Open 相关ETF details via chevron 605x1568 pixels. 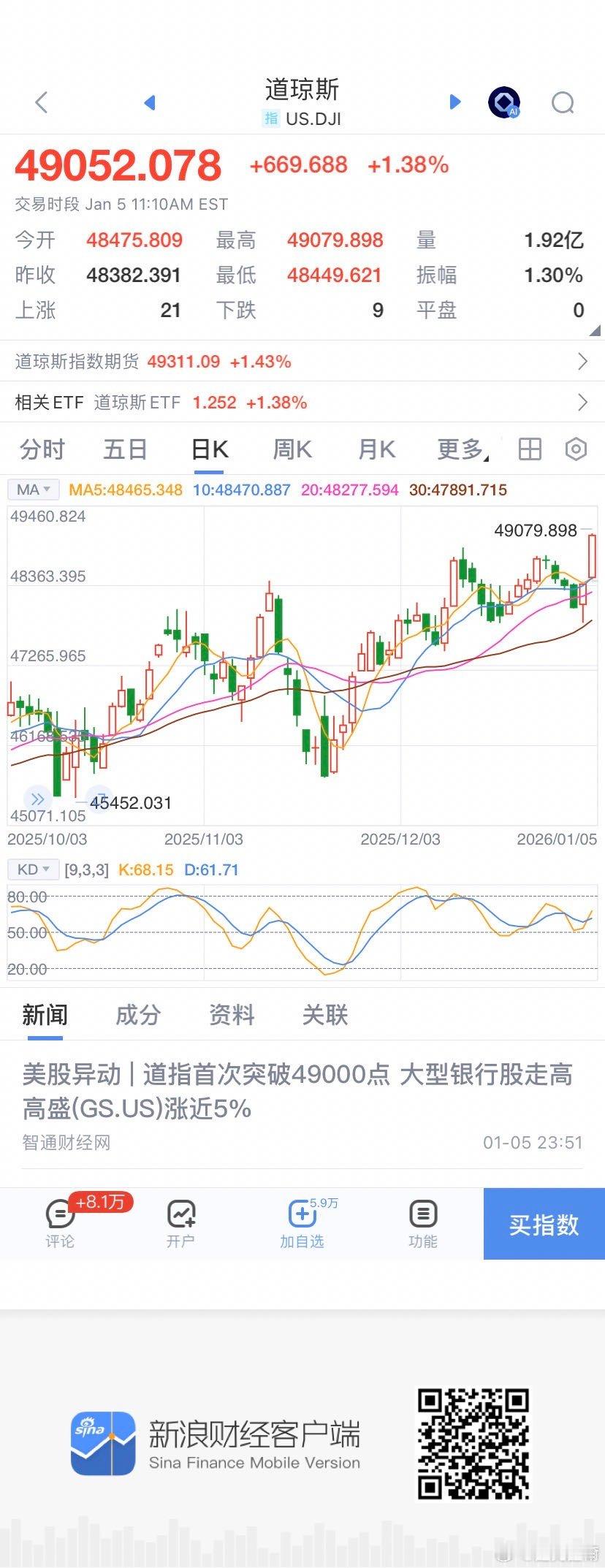click(582, 403)
